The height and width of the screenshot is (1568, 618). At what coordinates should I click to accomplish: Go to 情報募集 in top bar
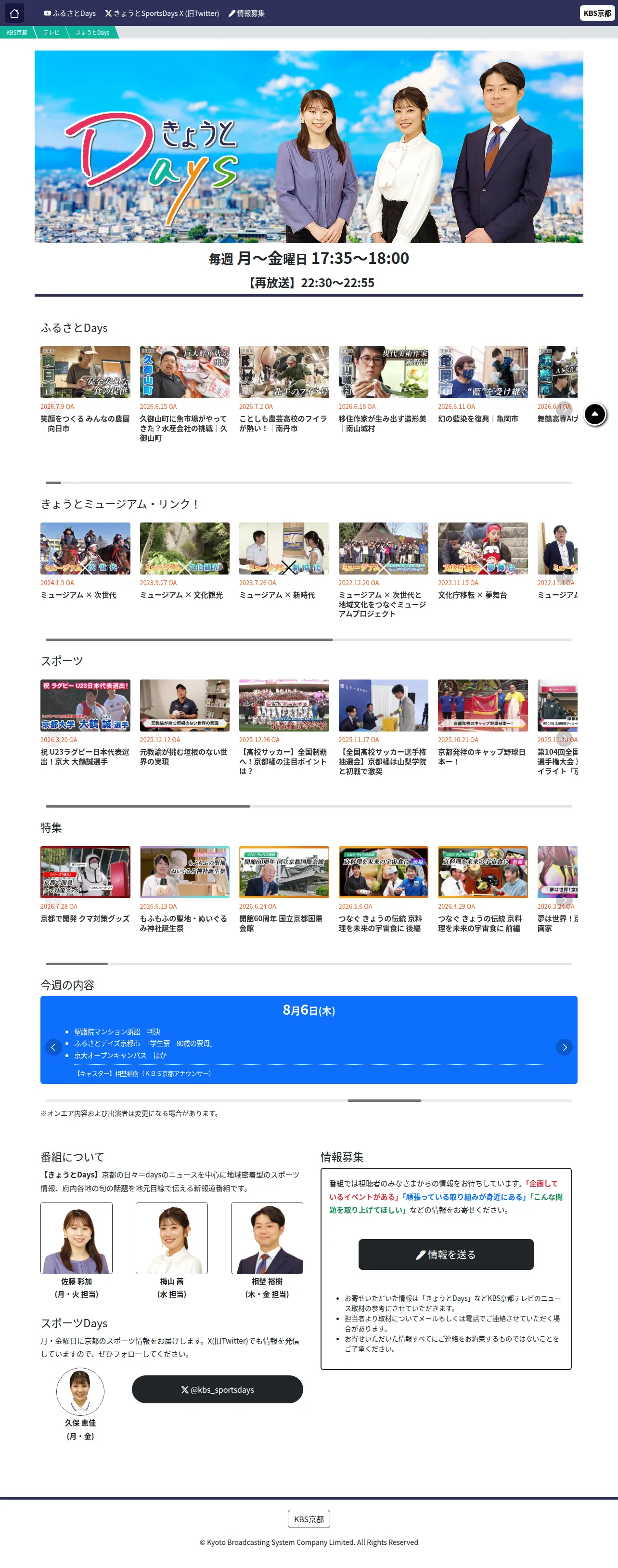(246, 13)
